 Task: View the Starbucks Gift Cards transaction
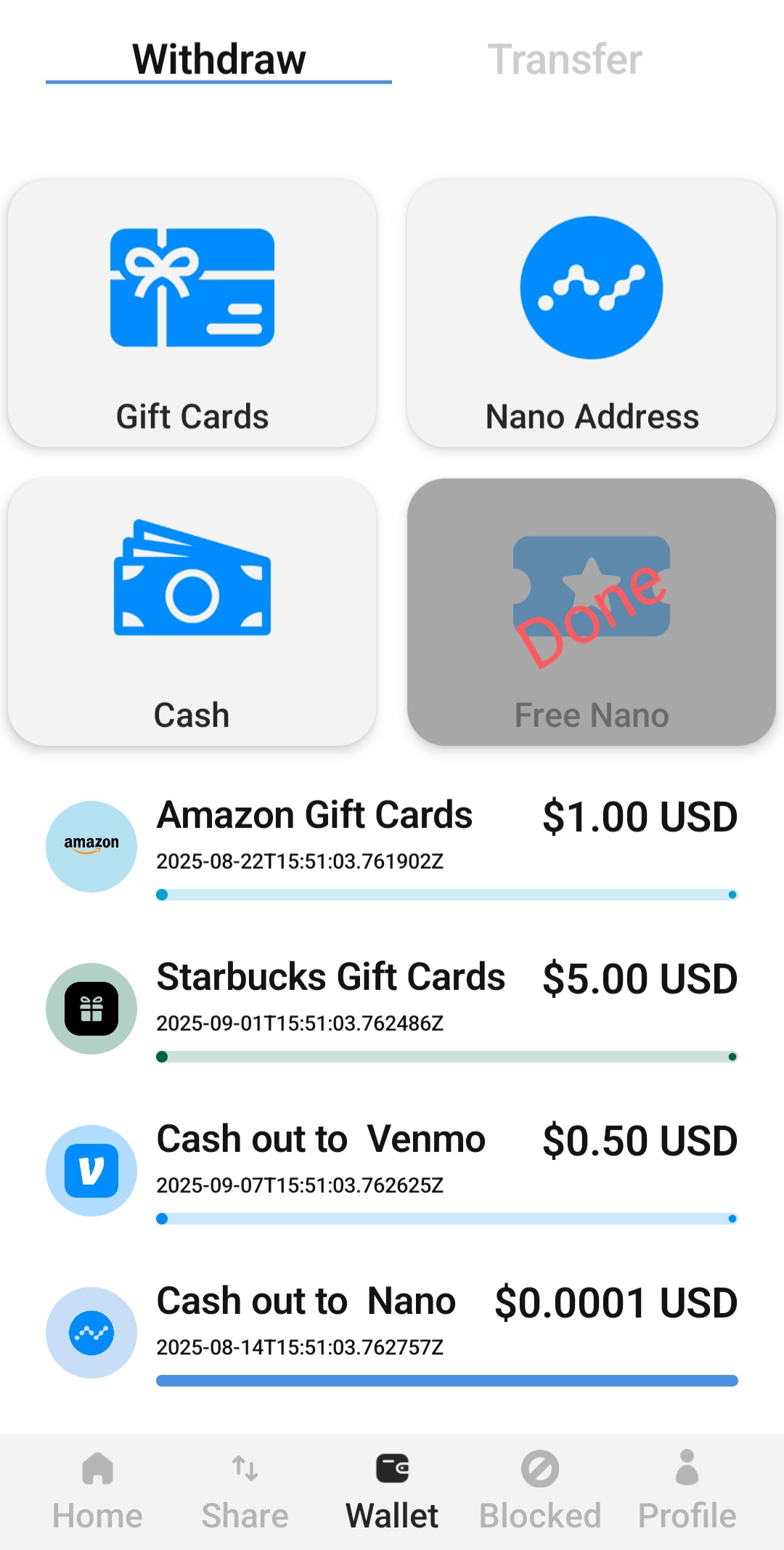pyautogui.click(x=392, y=1008)
